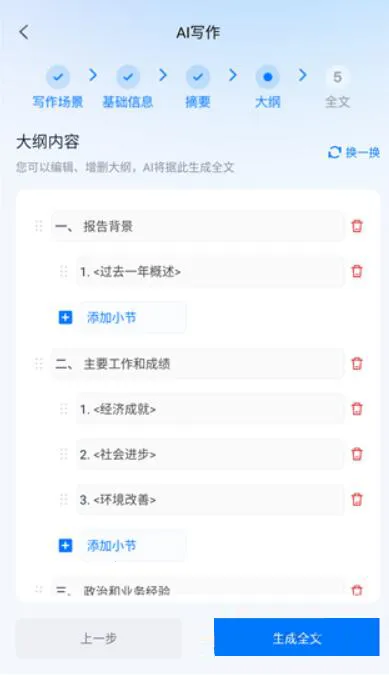Edit the 过去一年概述 text field
This screenshot has height=675, width=389.
pos(210,272)
